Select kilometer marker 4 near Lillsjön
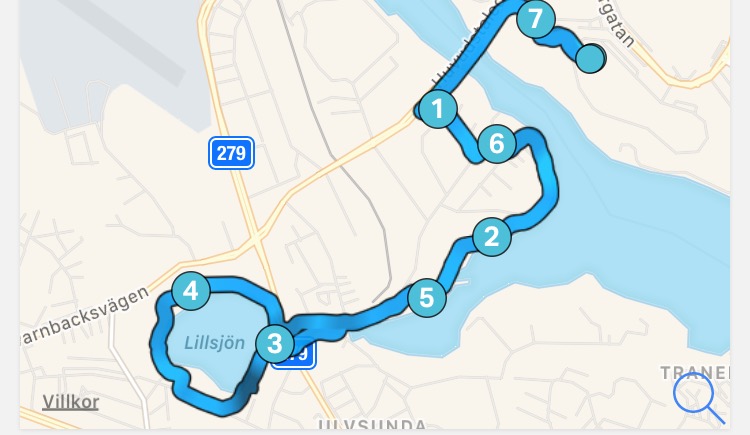This screenshot has height=435, width=750. pyautogui.click(x=191, y=291)
